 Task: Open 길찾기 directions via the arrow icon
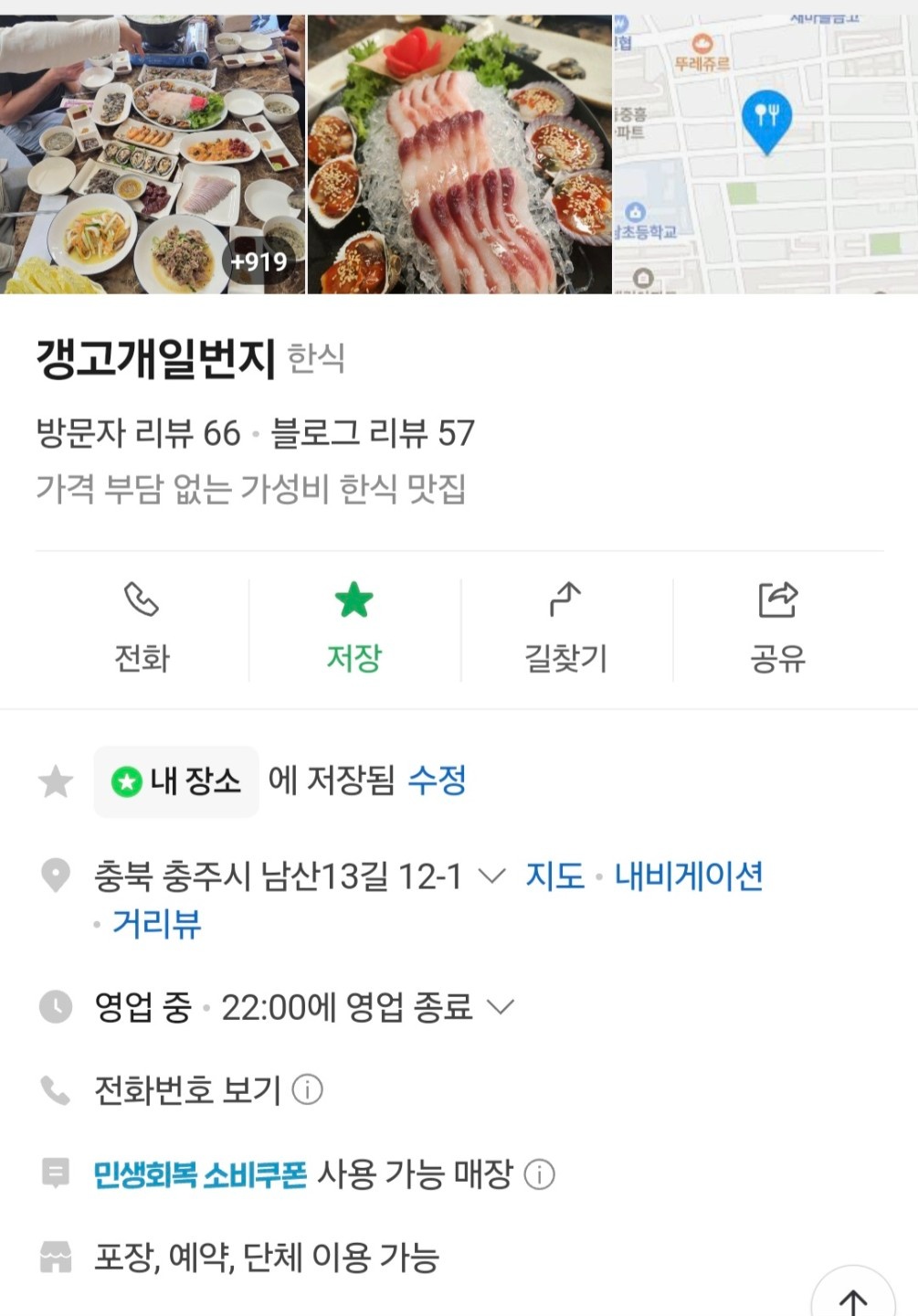(566, 599)
